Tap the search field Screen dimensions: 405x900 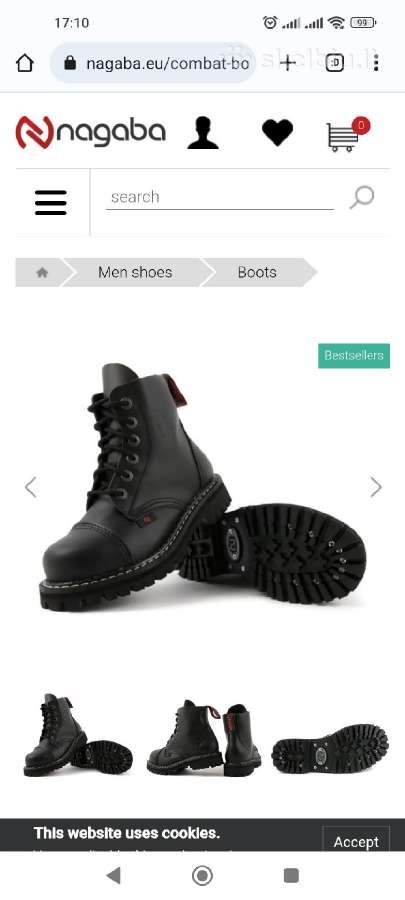tap(220, 197)
